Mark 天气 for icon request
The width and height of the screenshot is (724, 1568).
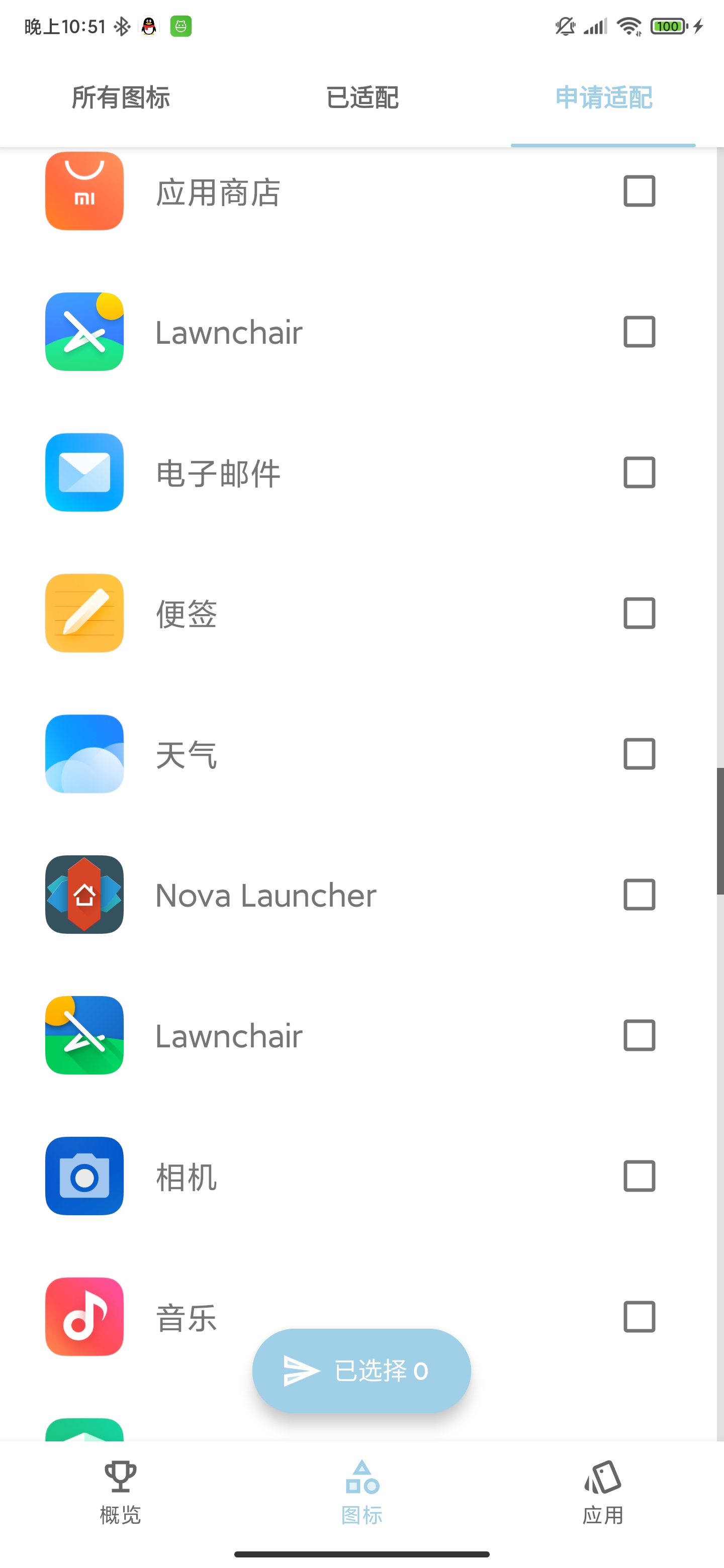pos(639,754)
